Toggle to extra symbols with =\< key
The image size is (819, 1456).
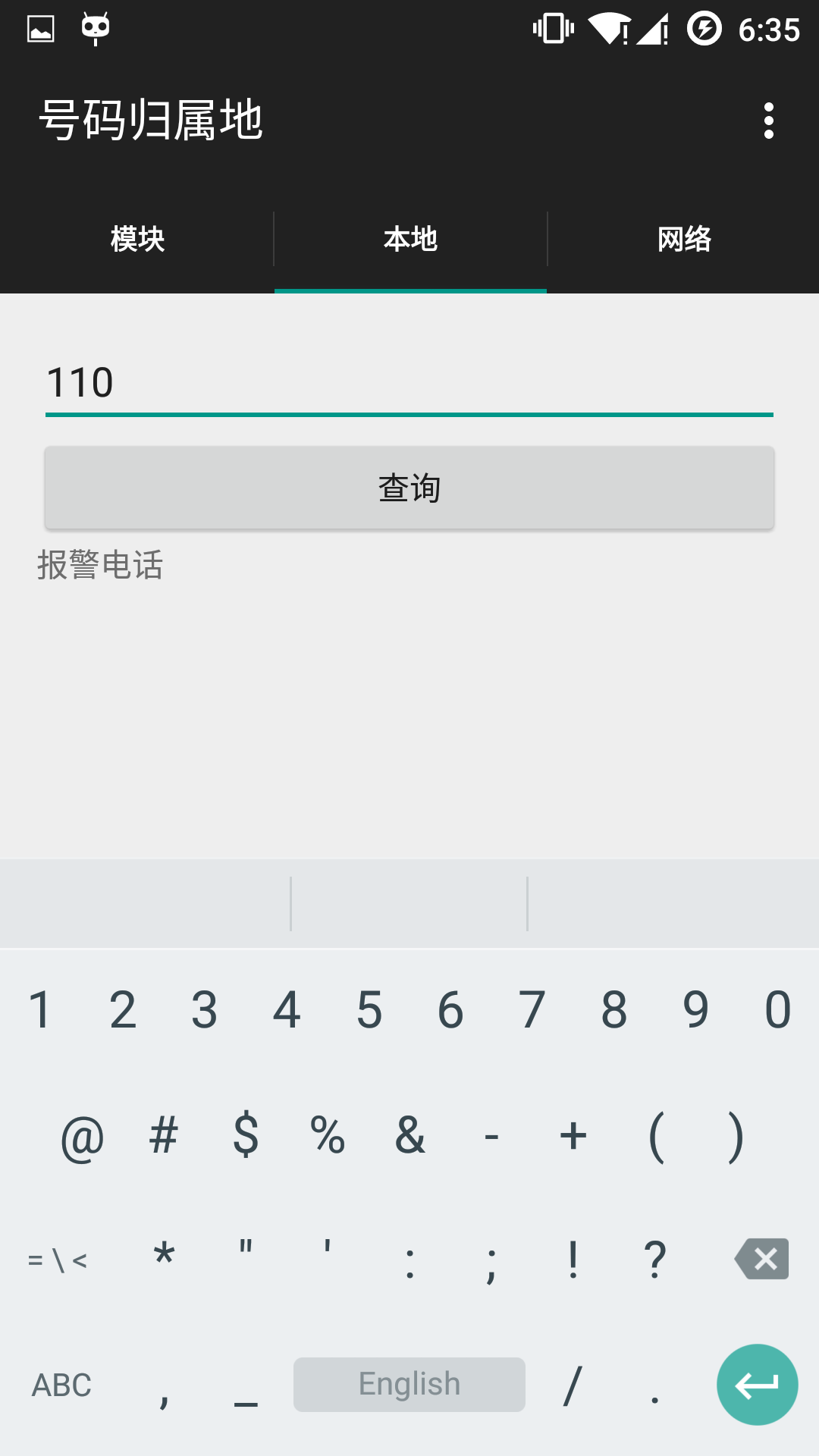tap(57, 1259)
